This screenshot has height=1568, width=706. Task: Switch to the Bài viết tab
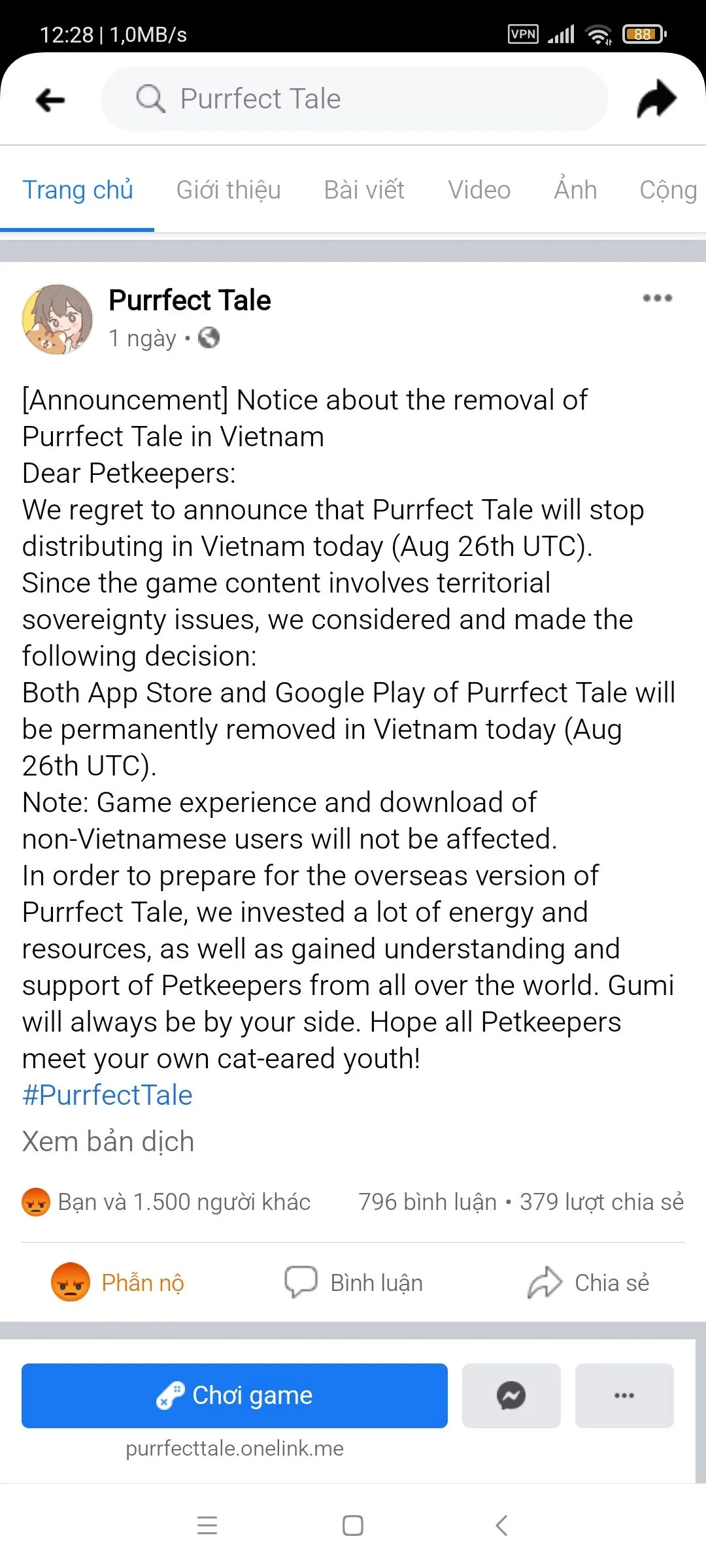(x=364, y=190)
